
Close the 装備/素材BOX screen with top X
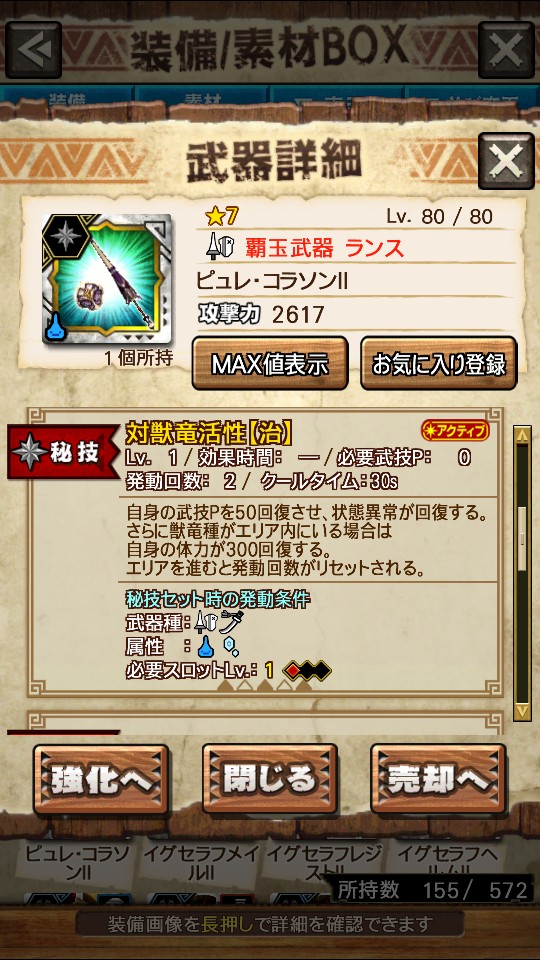(506, 50)
